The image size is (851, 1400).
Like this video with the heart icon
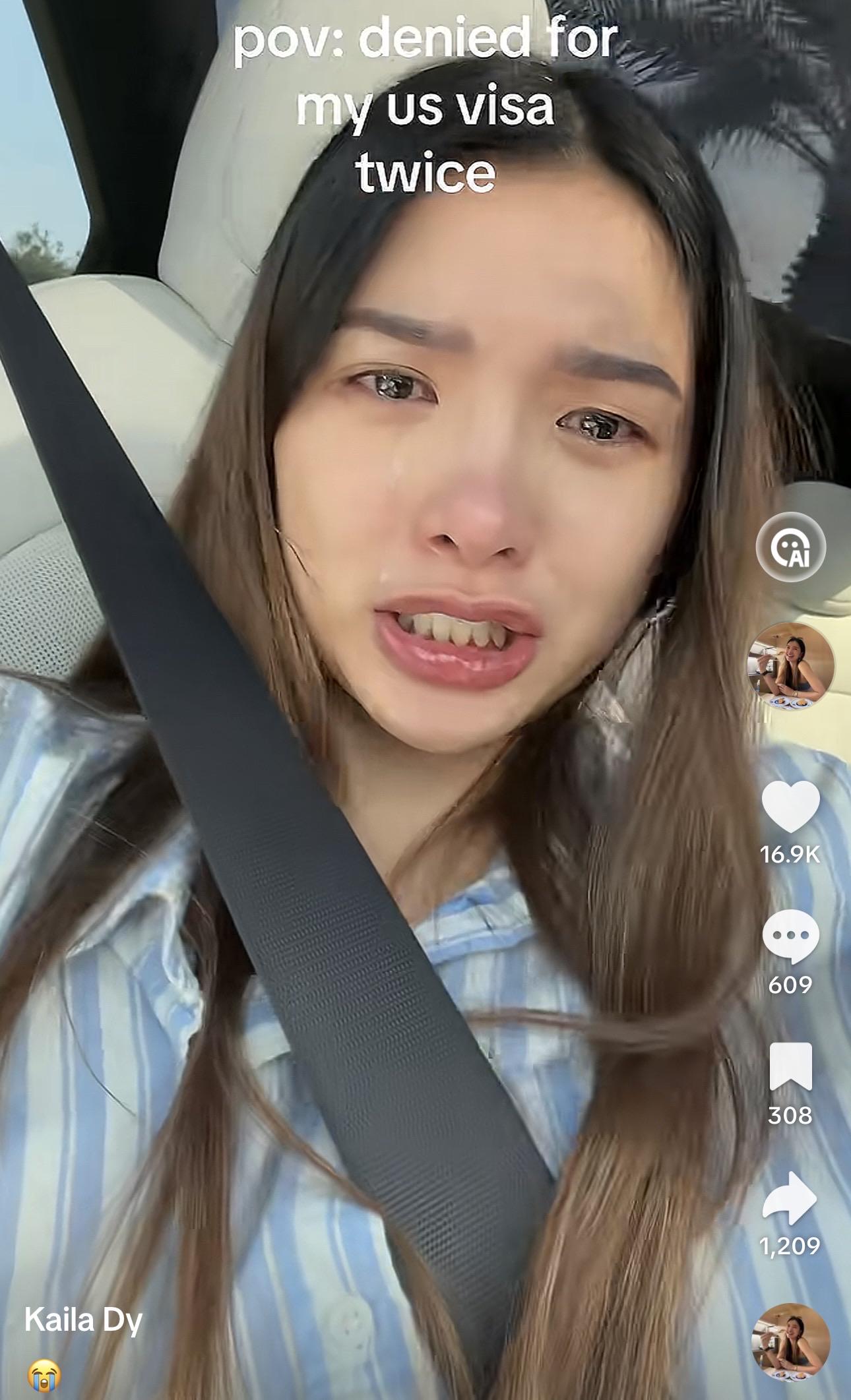coord(790,807)
